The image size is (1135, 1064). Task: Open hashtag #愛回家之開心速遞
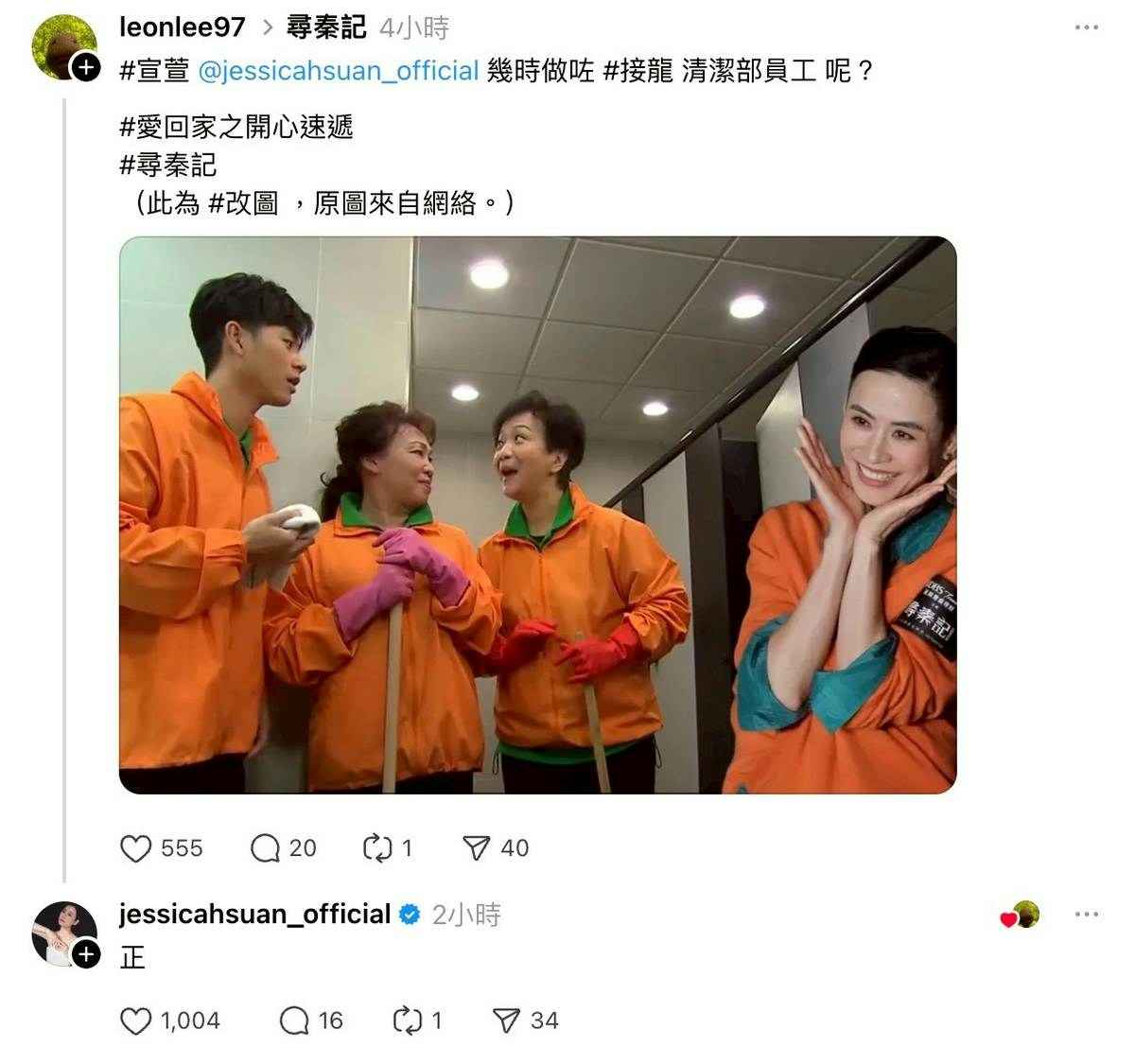236,127
